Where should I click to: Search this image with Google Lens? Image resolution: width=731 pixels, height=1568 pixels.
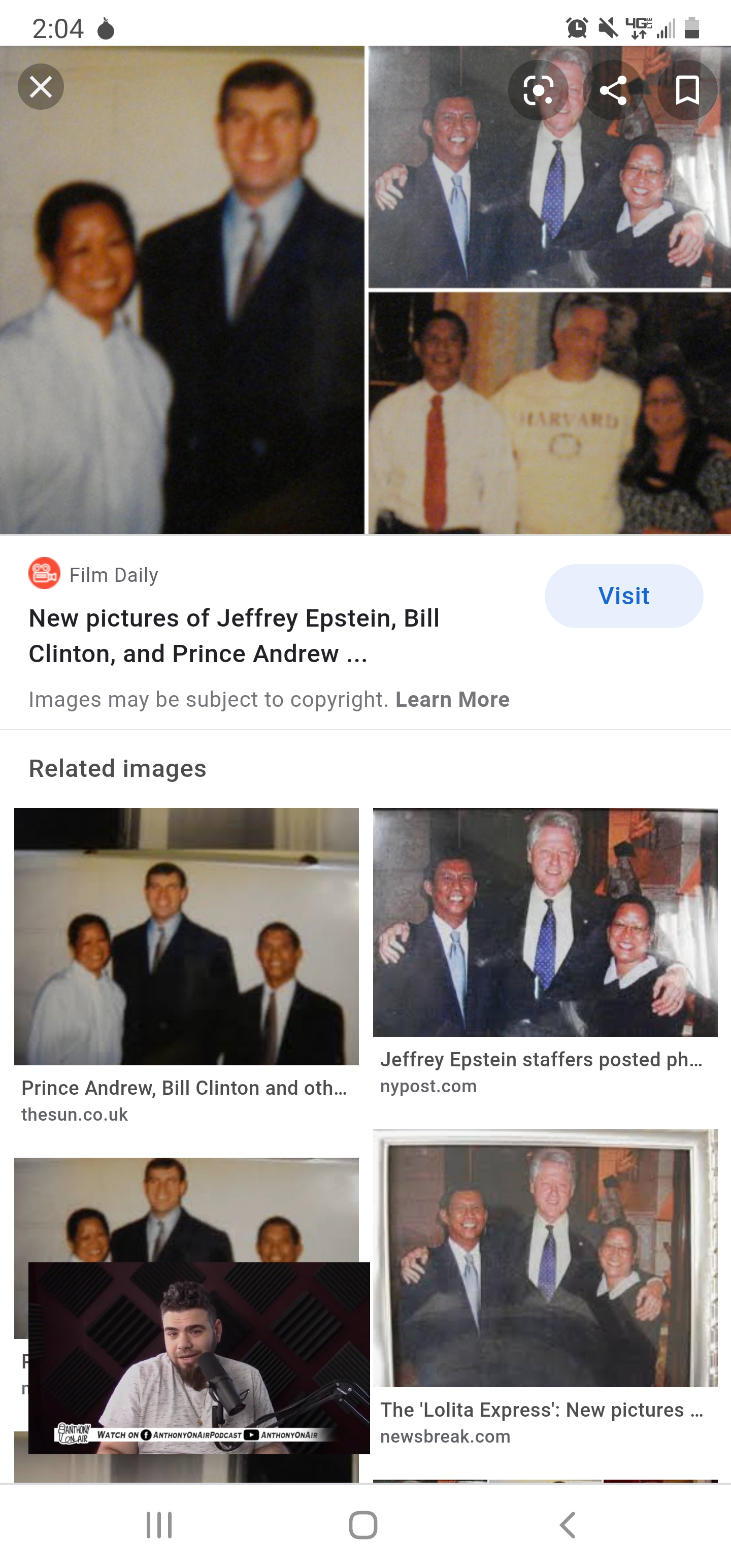coord(538,91)
